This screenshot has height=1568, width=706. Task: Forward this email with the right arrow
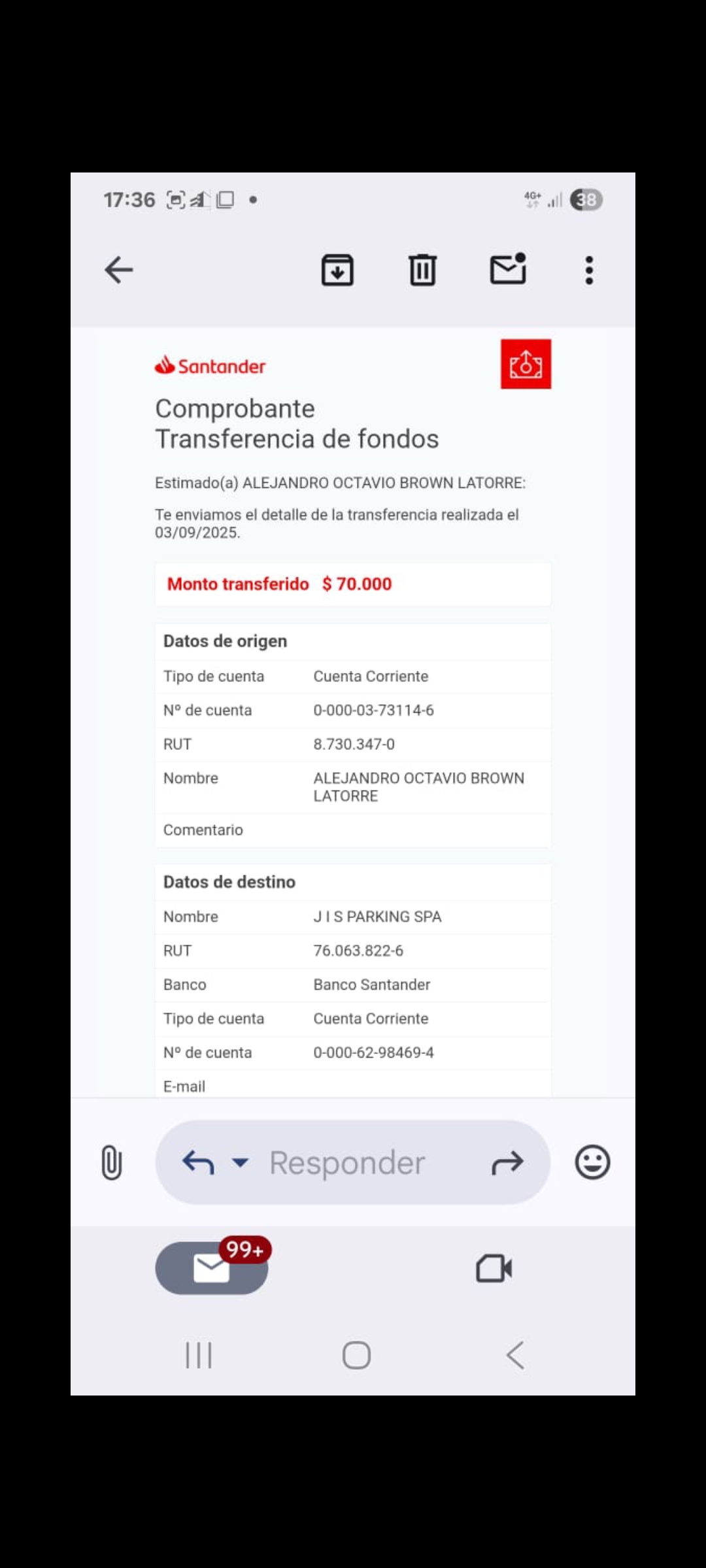[x=507, y=1162]
